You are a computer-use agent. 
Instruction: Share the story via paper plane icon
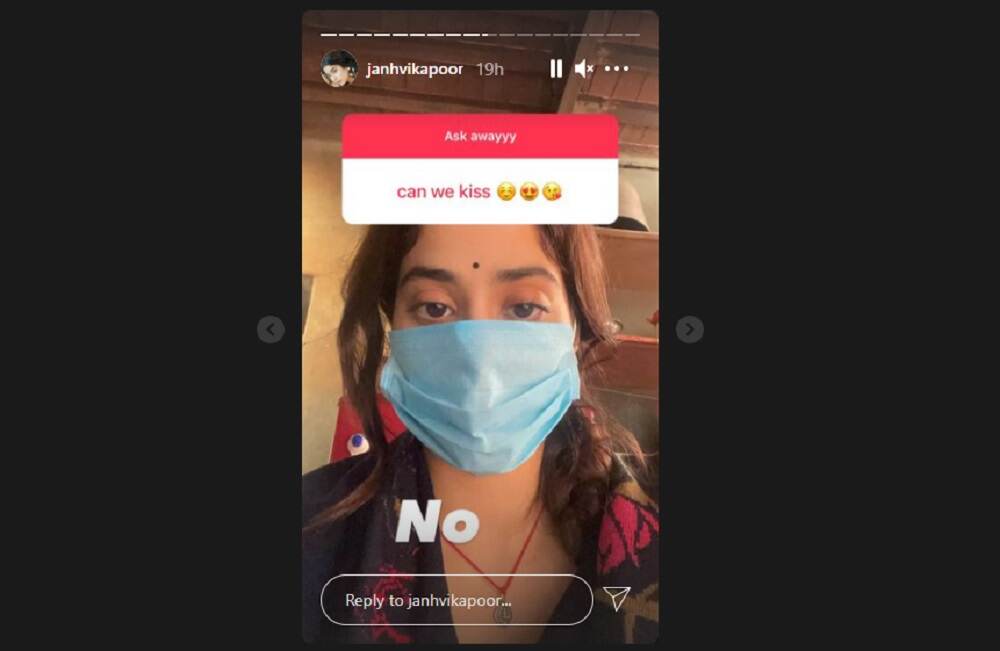pos(618,598)
